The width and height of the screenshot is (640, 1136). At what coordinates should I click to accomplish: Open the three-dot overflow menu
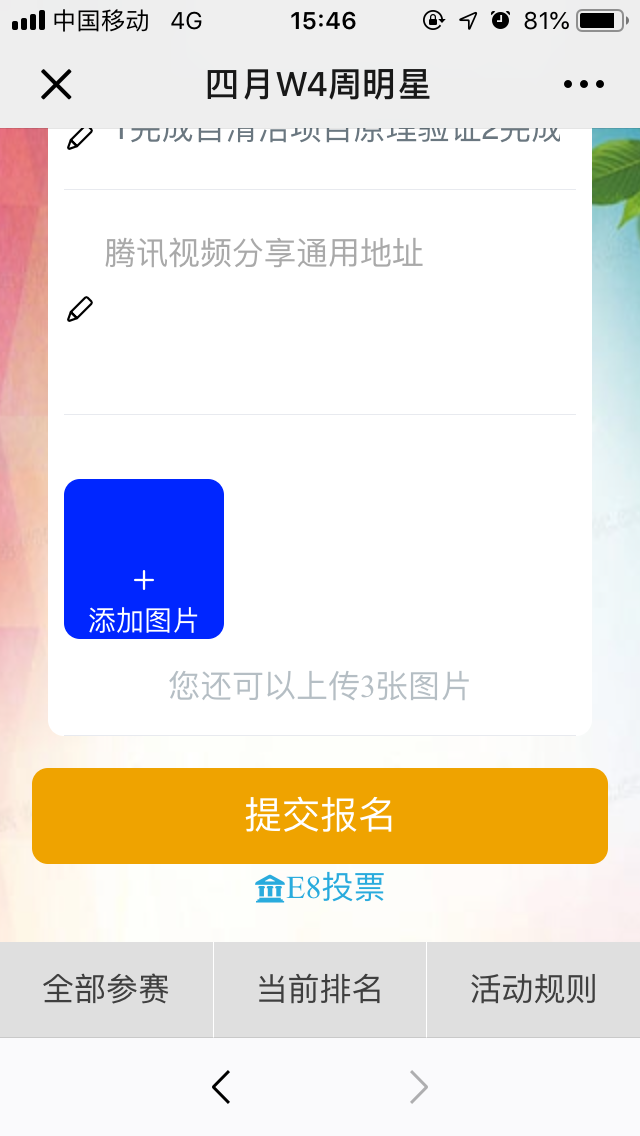584,85
